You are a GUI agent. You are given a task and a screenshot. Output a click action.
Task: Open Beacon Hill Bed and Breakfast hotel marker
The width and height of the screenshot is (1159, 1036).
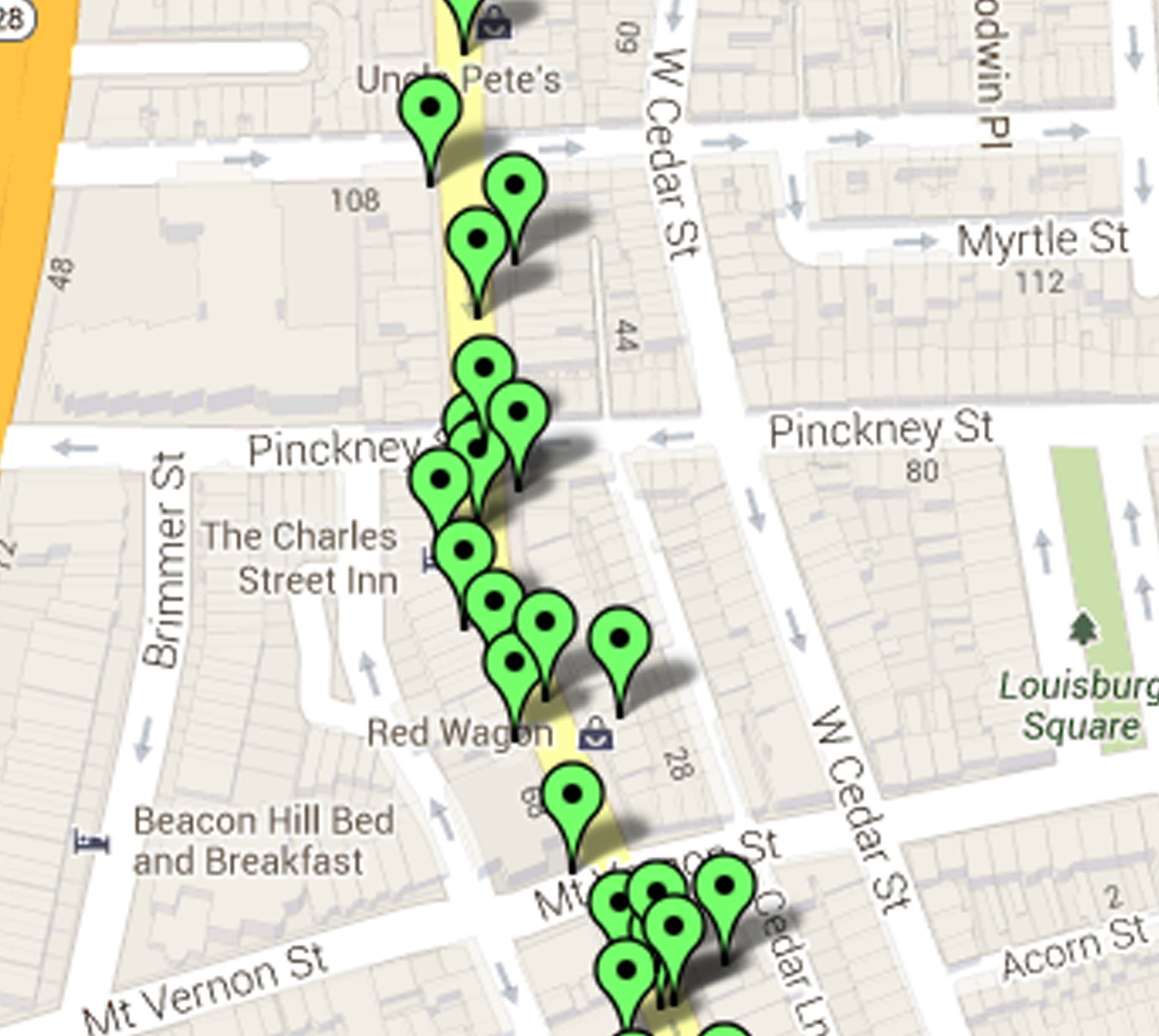pyautogui.click(x=92, y=842)
